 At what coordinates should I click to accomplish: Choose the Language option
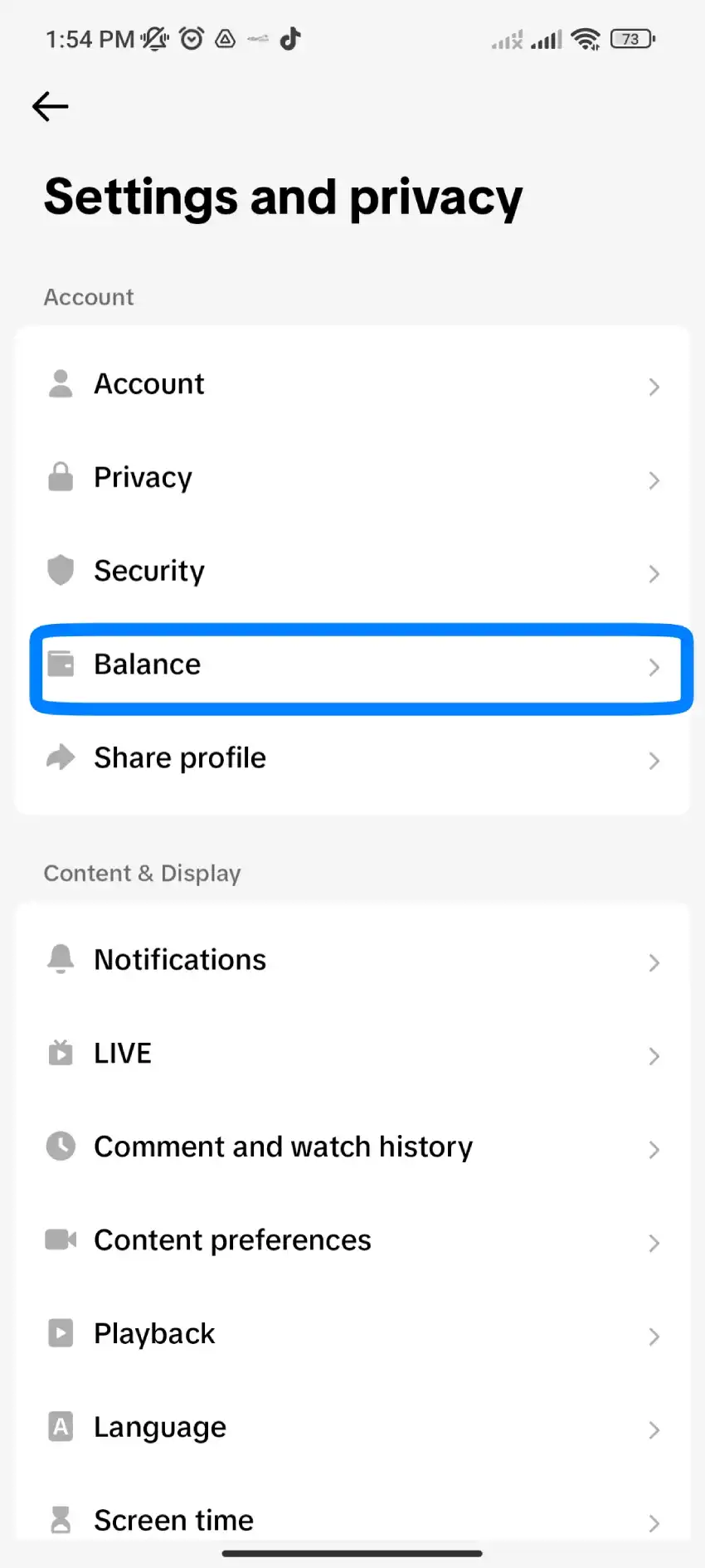(352, 1428)
